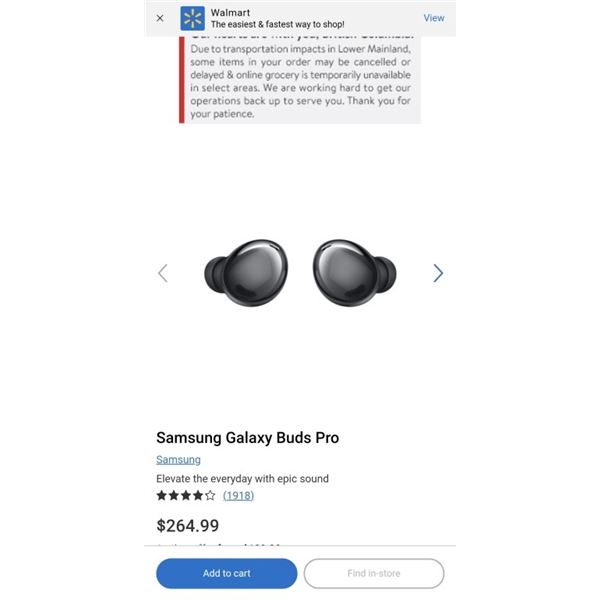Screen dimensions: 600x600
Task: Add Galaxy Buds Pro to cart
Action: pos(227,573)
